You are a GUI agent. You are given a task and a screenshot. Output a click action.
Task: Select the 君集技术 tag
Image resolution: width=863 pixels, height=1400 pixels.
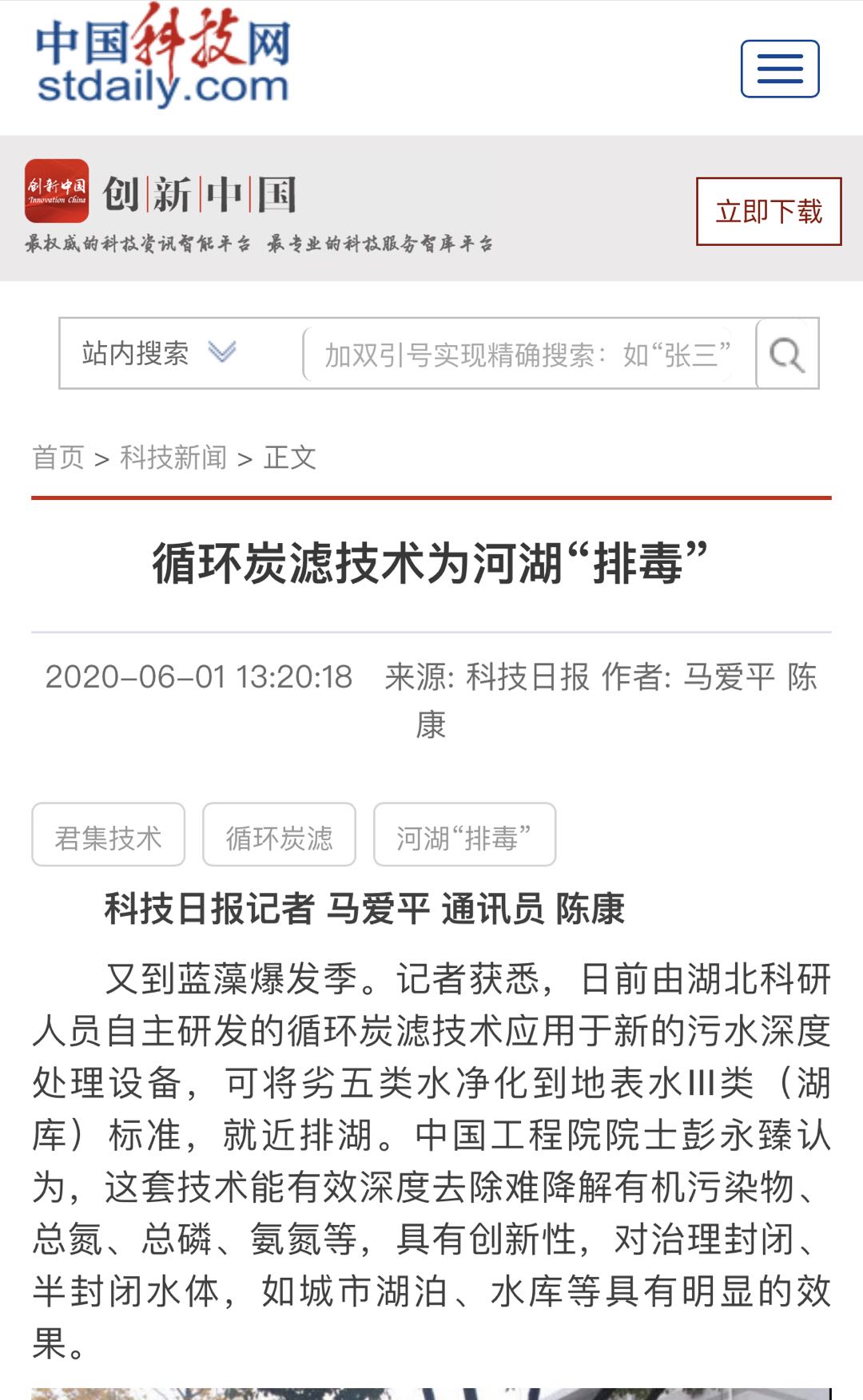coord(108,835)
